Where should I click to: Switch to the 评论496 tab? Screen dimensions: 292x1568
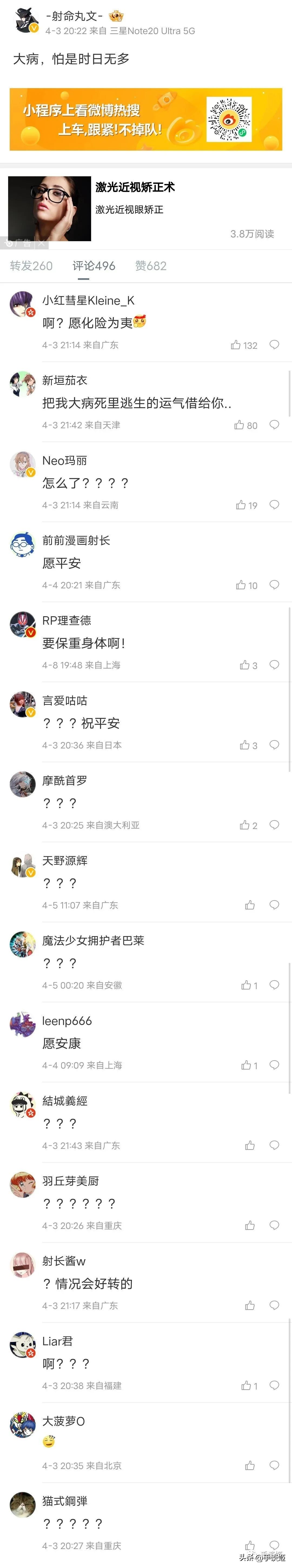94,266
